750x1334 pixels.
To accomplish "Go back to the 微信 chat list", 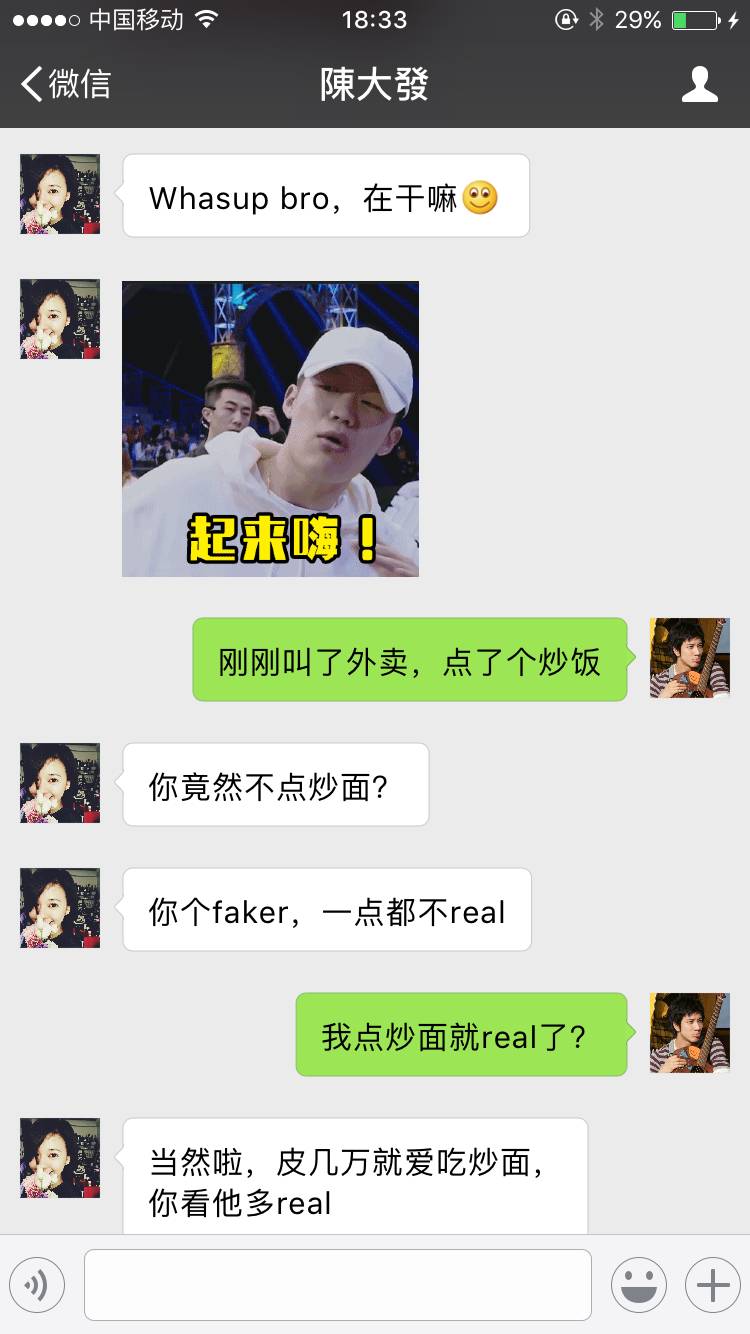I will 66,84.
